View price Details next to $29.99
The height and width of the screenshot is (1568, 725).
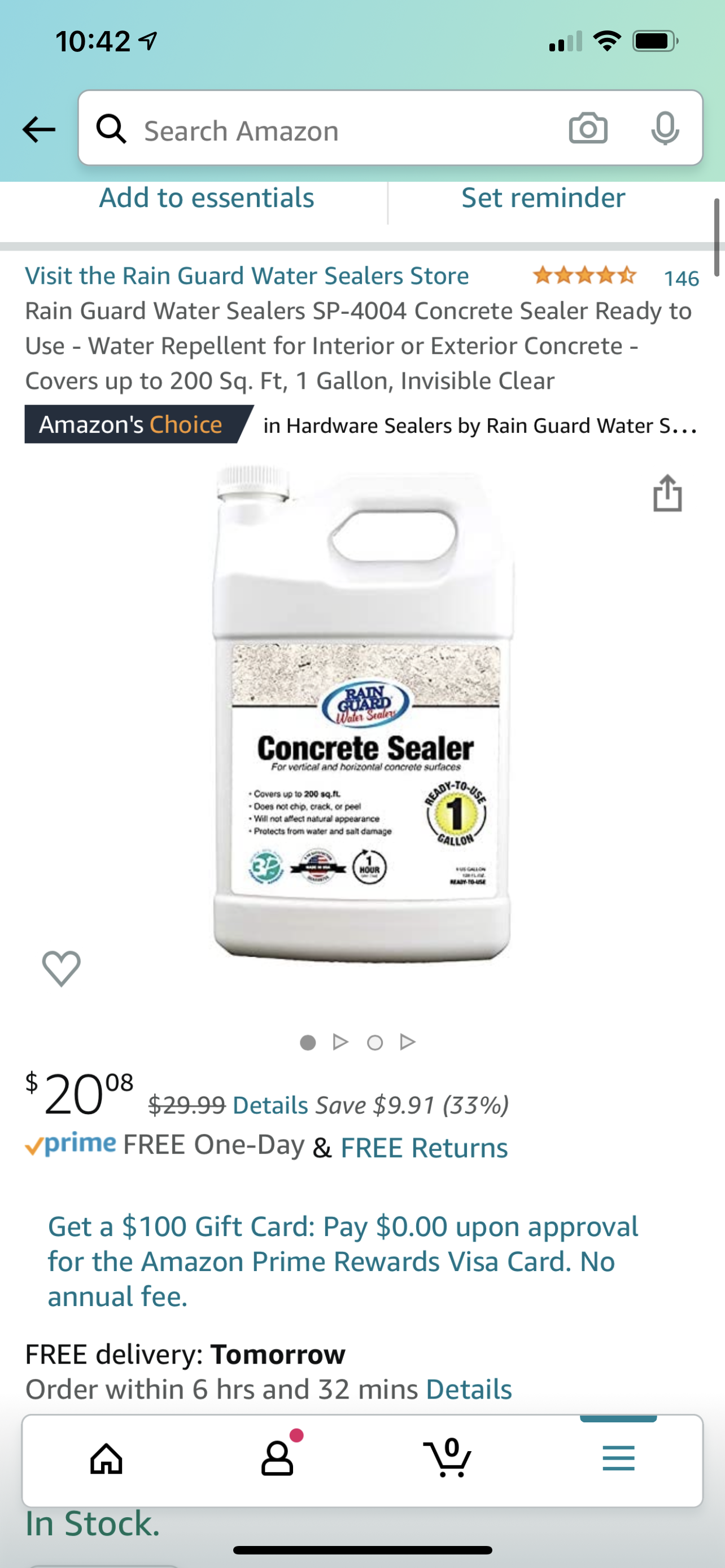pos(270,1105)
